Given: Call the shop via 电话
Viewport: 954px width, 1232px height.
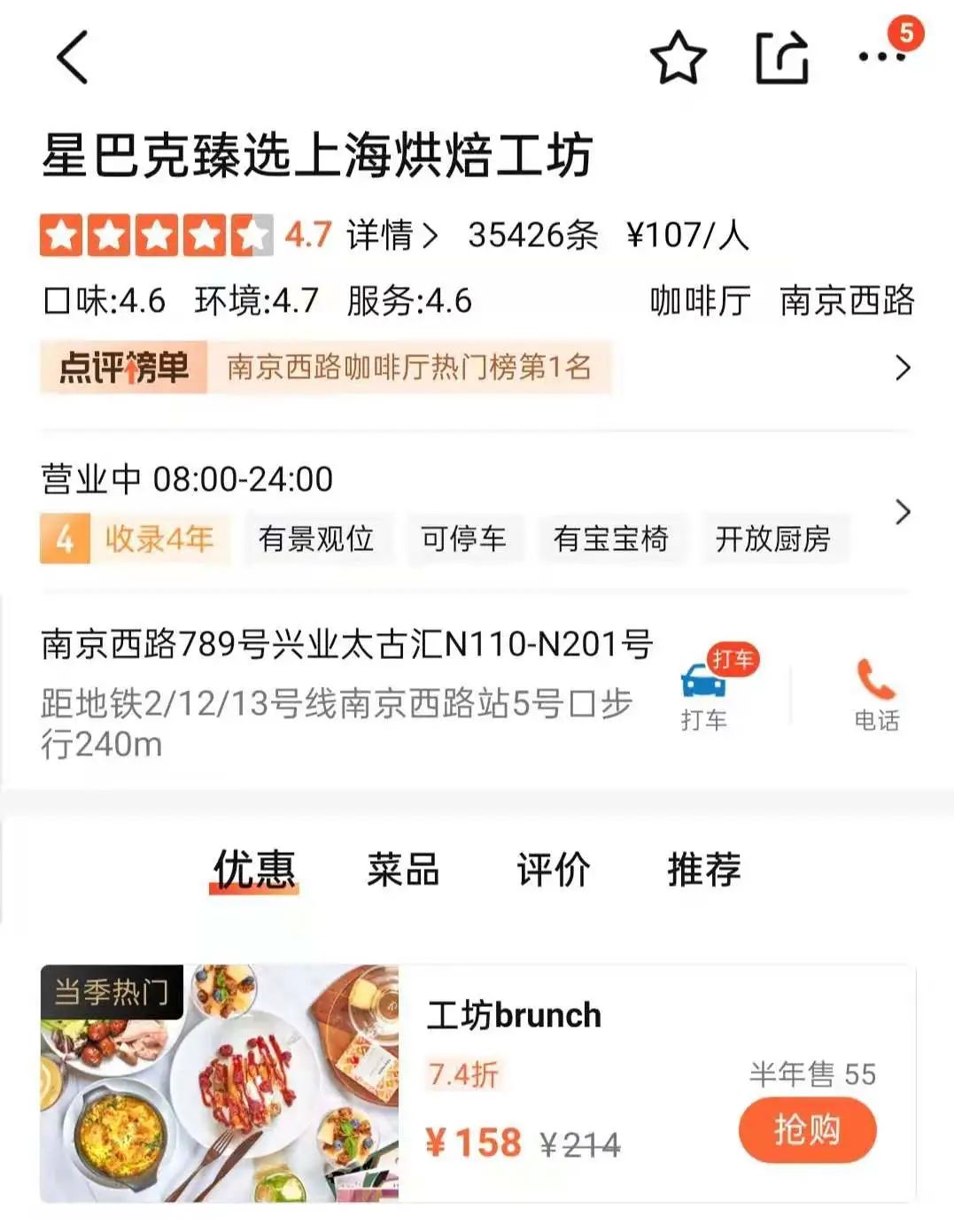Looking at the screenshot, I should point(876,696).
